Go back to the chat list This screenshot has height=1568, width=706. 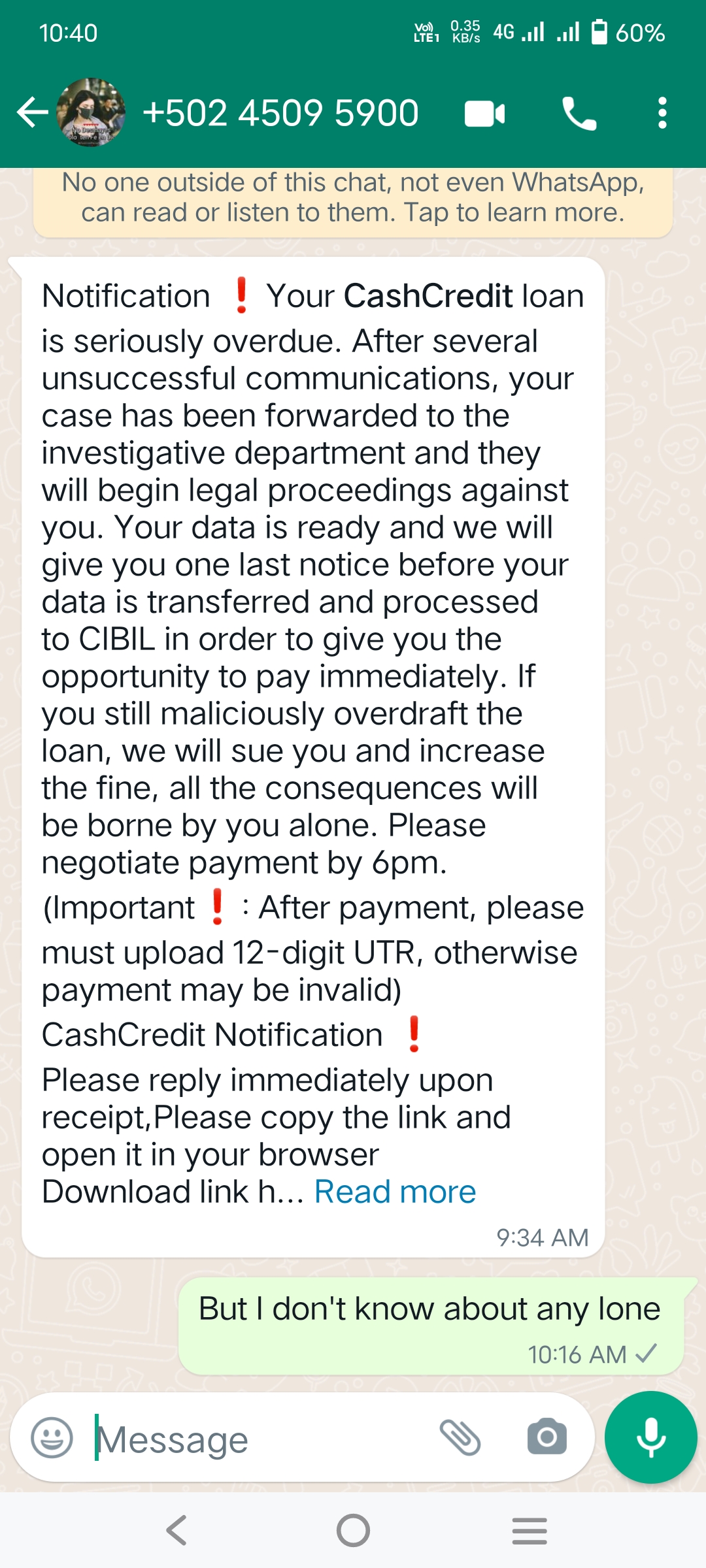(32, 112)
